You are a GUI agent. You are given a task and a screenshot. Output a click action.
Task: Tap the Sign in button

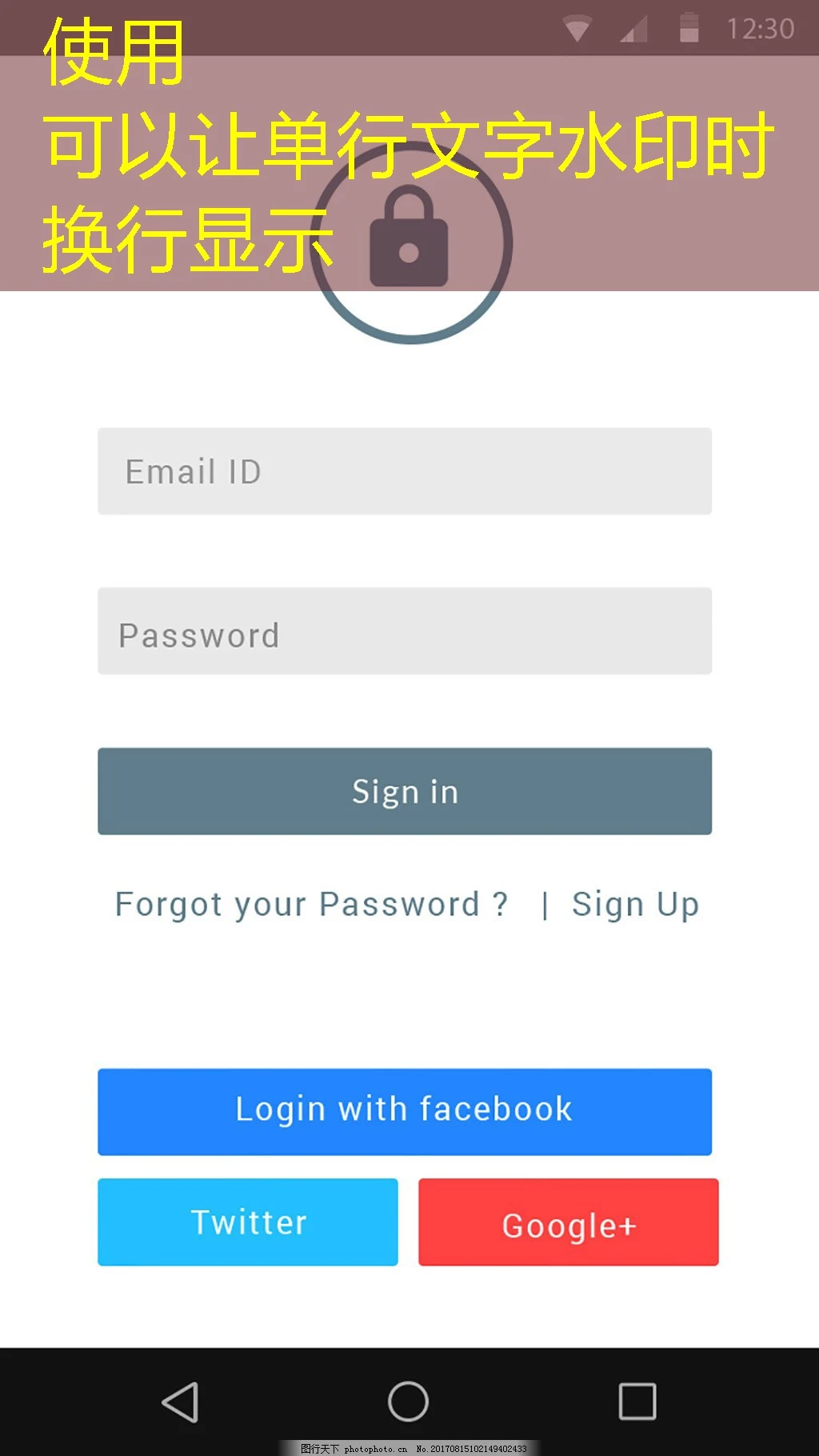(405, 791)
